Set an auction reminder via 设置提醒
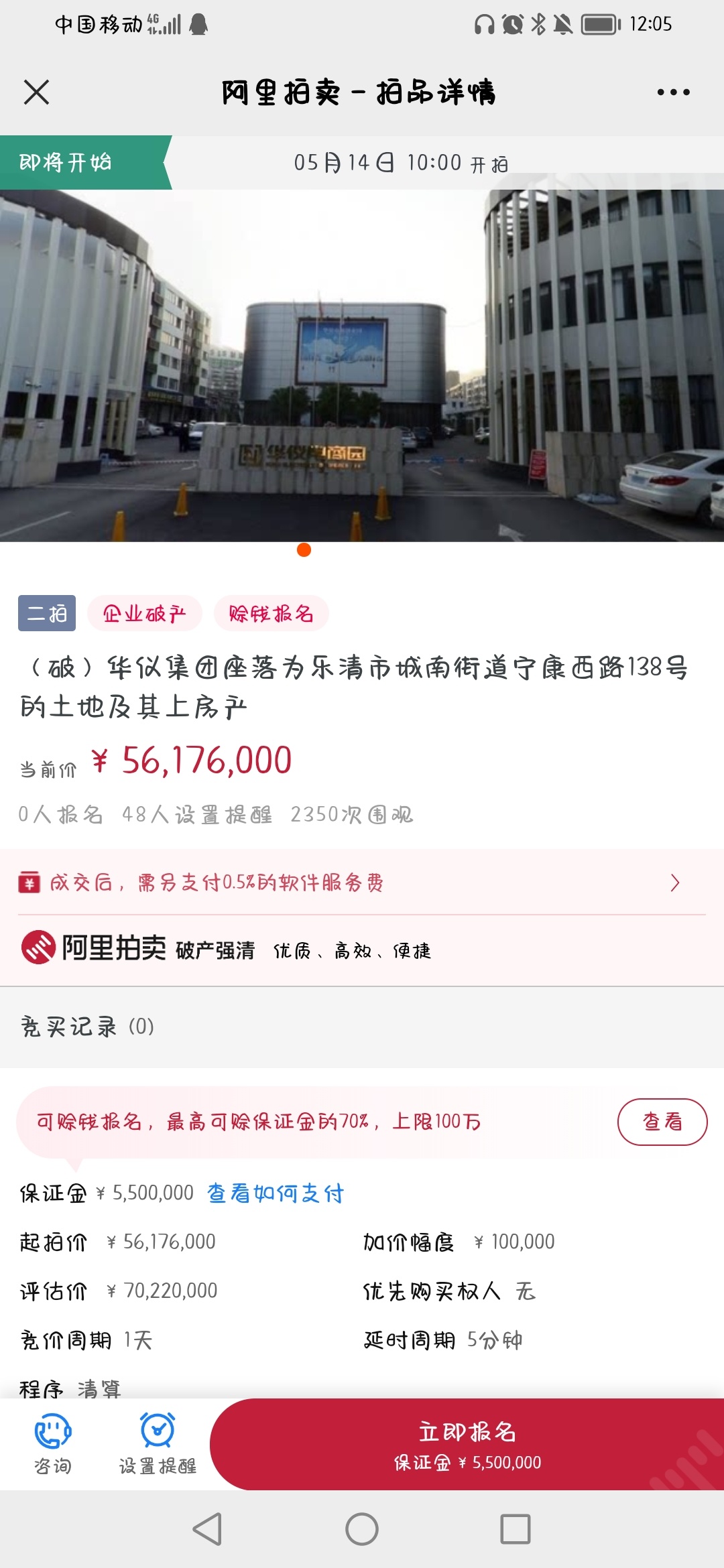The height and width of the screenshot is (1568, 724). (158, 1444)
